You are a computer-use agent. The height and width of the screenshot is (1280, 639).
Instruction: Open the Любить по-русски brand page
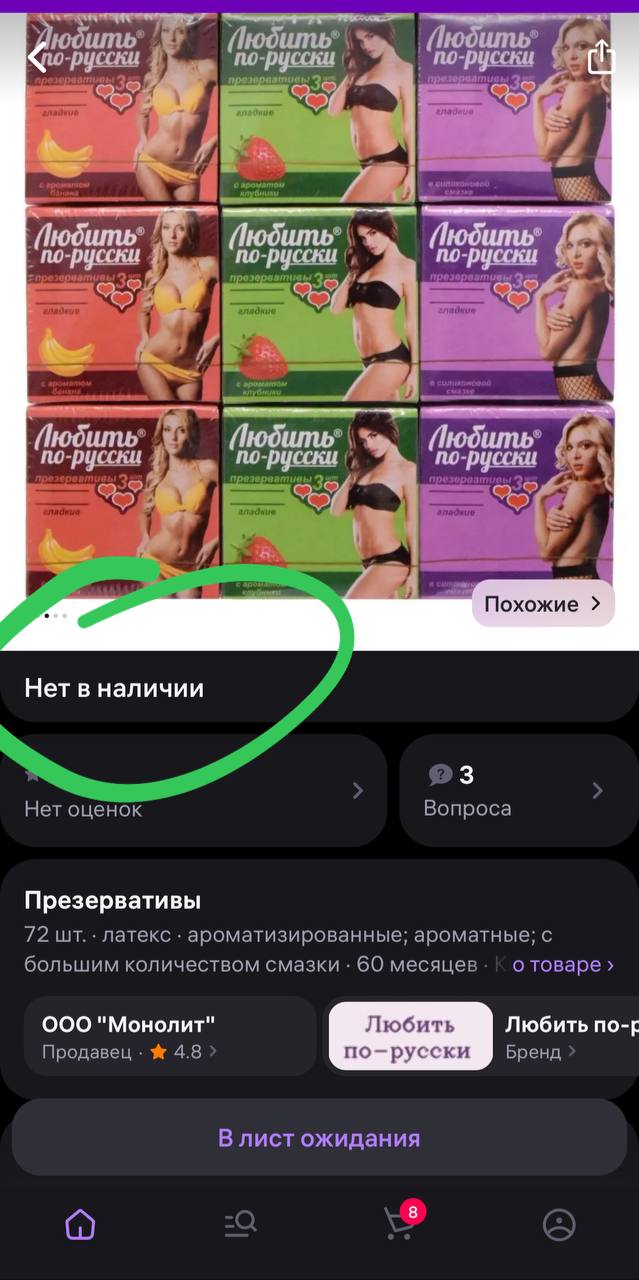point(482,1036)
